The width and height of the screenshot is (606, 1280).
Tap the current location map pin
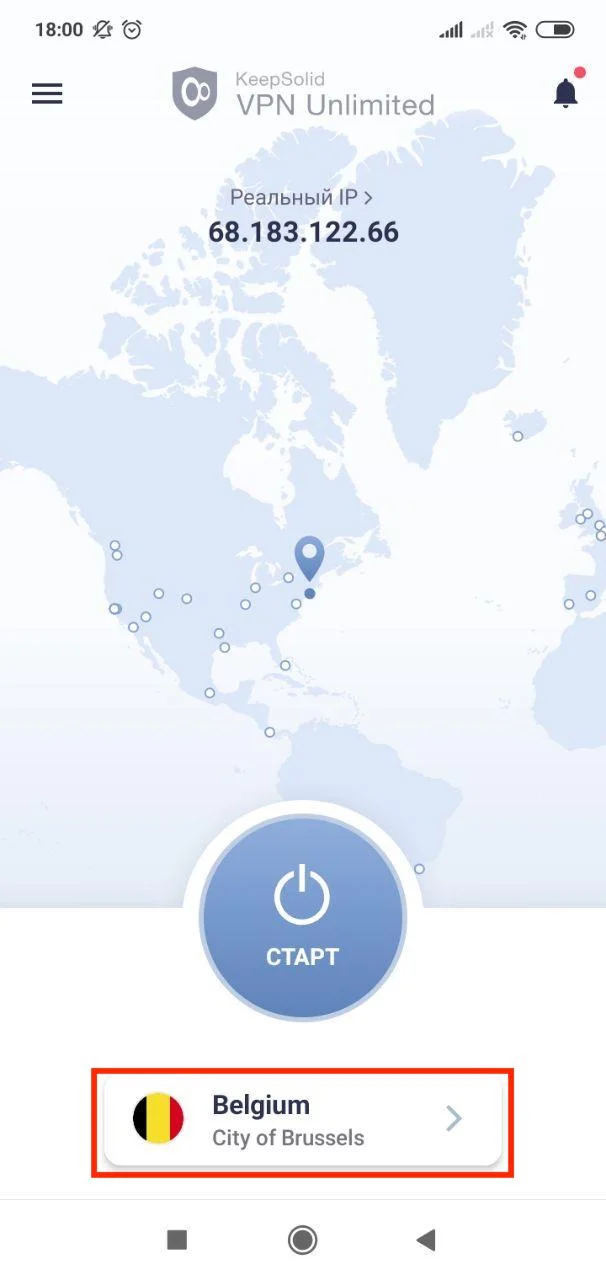pyautogui.click(x=310, y=558)
